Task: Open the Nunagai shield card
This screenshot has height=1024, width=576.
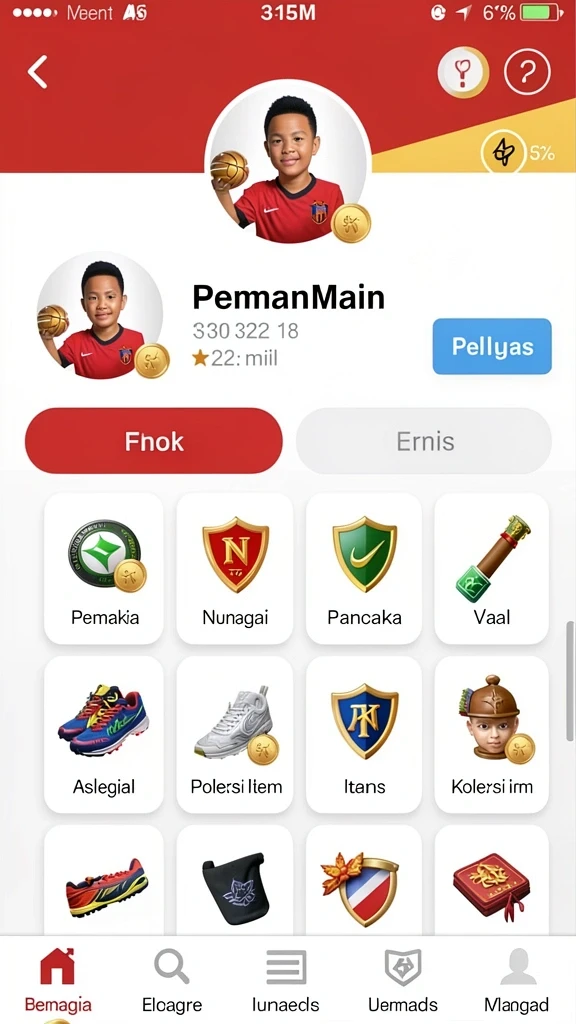Action: pyautogui.click(x=235, y=568)
